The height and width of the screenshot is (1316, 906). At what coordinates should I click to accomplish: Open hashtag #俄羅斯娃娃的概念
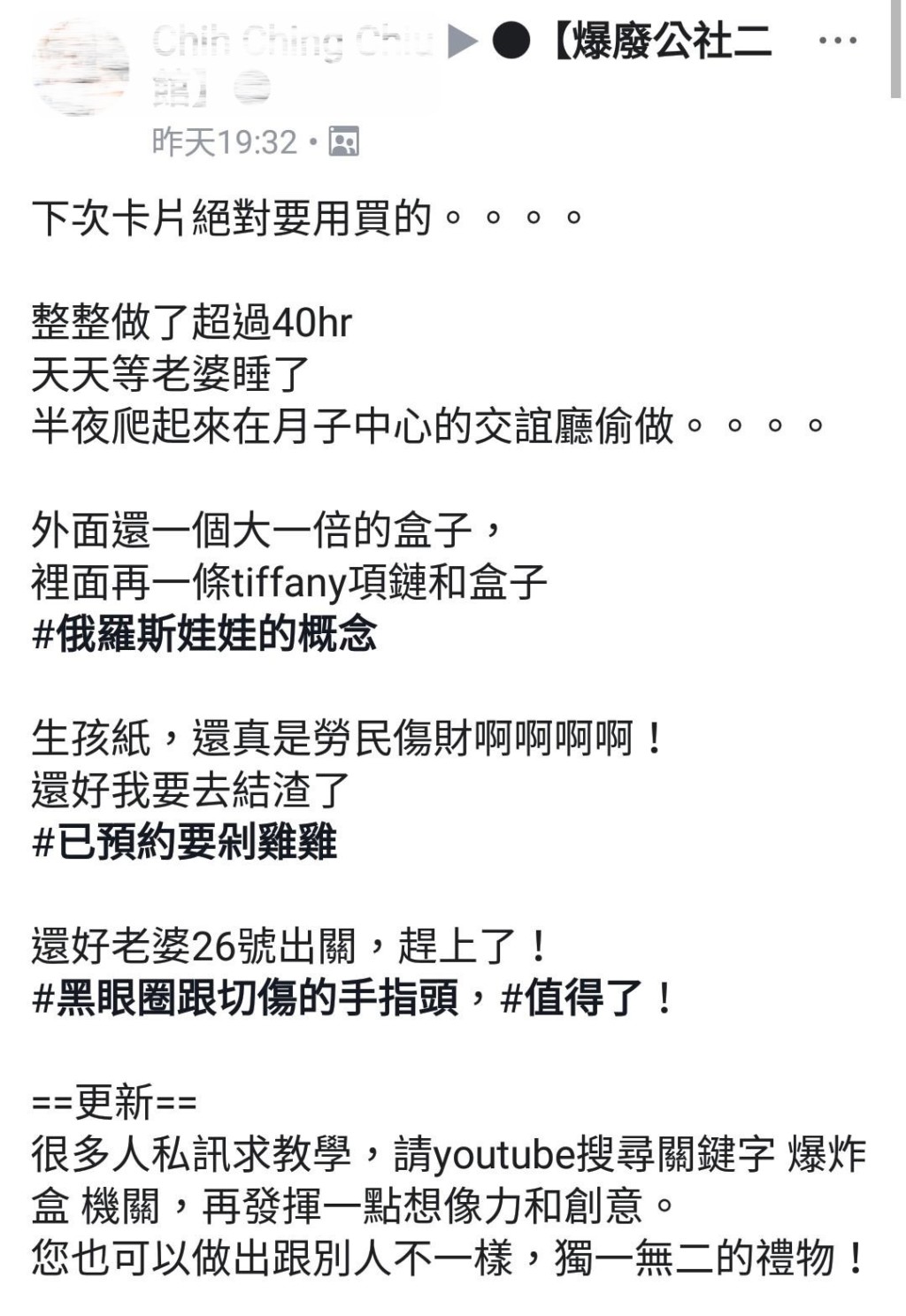tap(204, 635)
